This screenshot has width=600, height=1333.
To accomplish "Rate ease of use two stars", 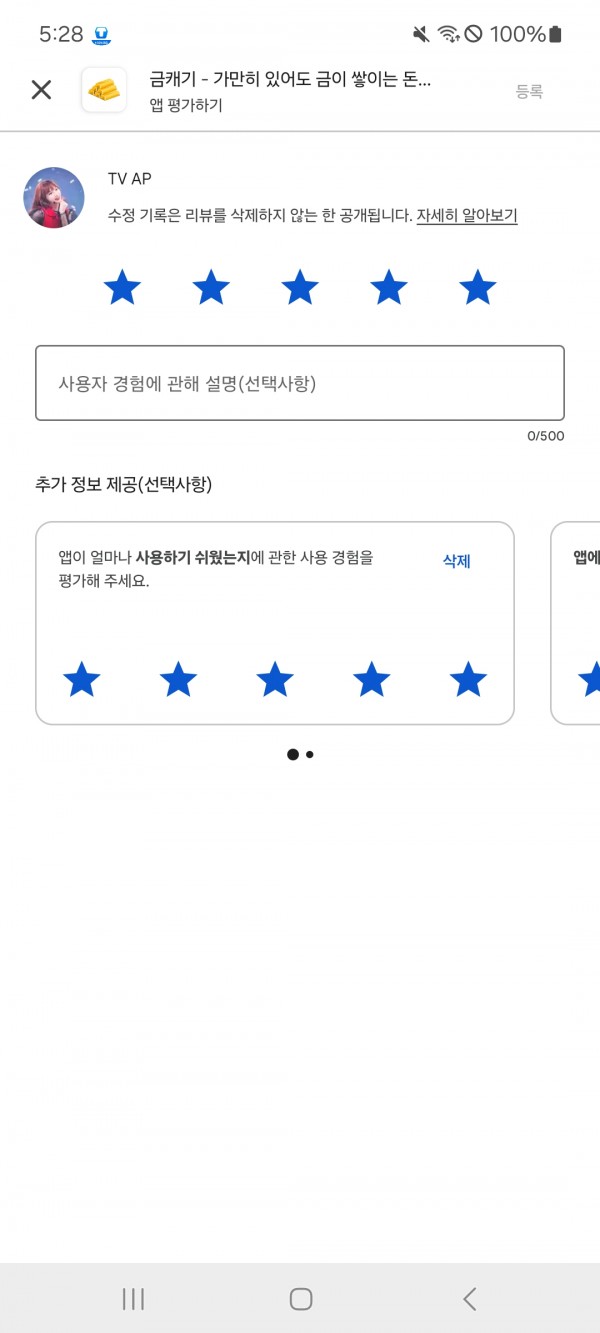I will [x=178, y=680].
